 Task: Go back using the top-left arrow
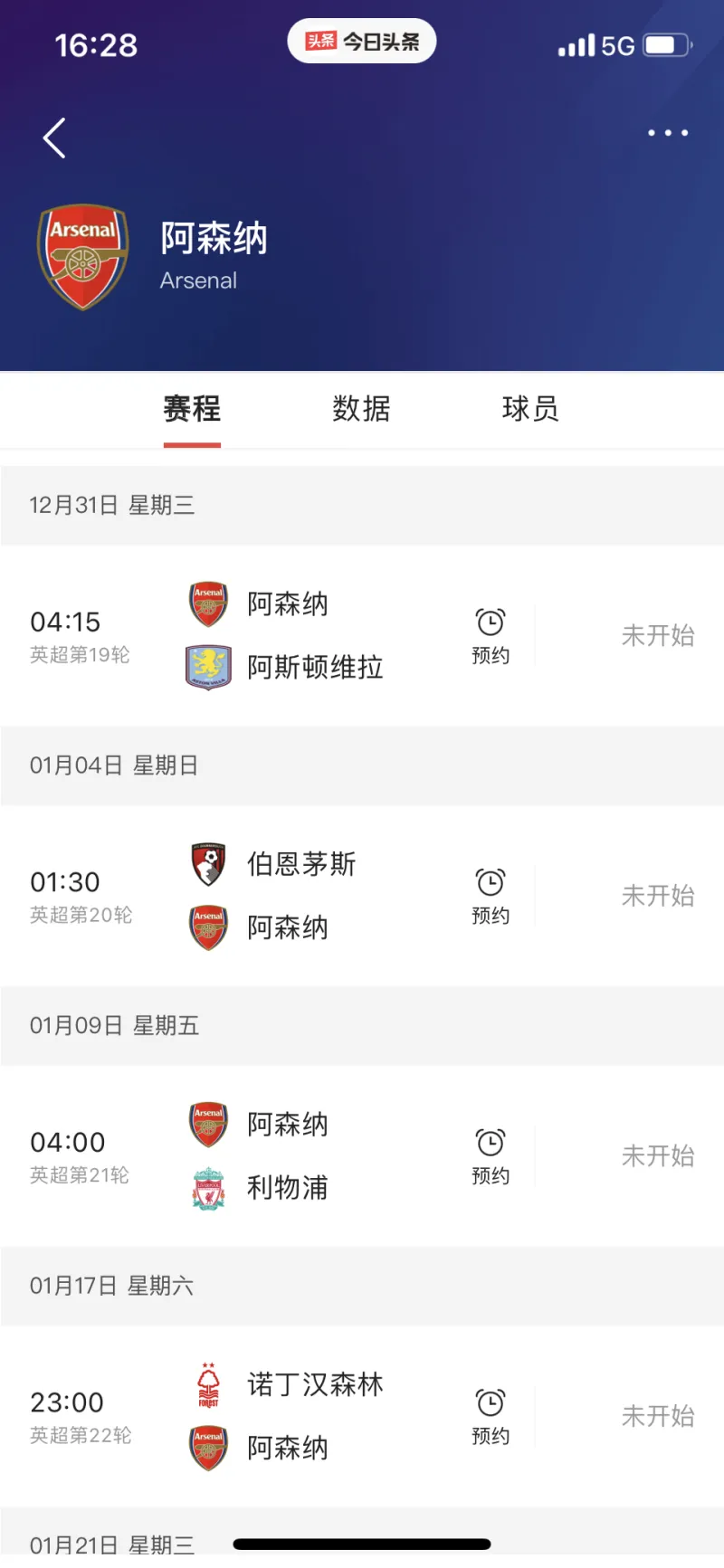pyautogui.click(x=55, y=138)
